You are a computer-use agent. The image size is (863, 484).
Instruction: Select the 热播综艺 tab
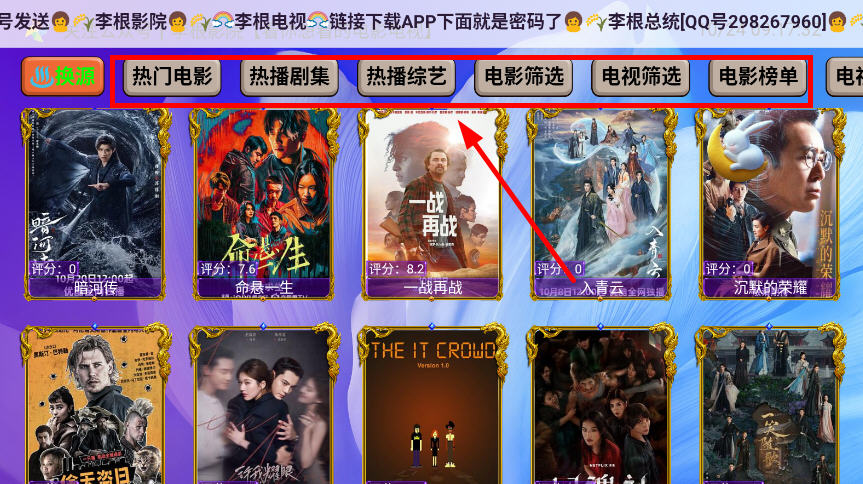[x=406, y=76]
